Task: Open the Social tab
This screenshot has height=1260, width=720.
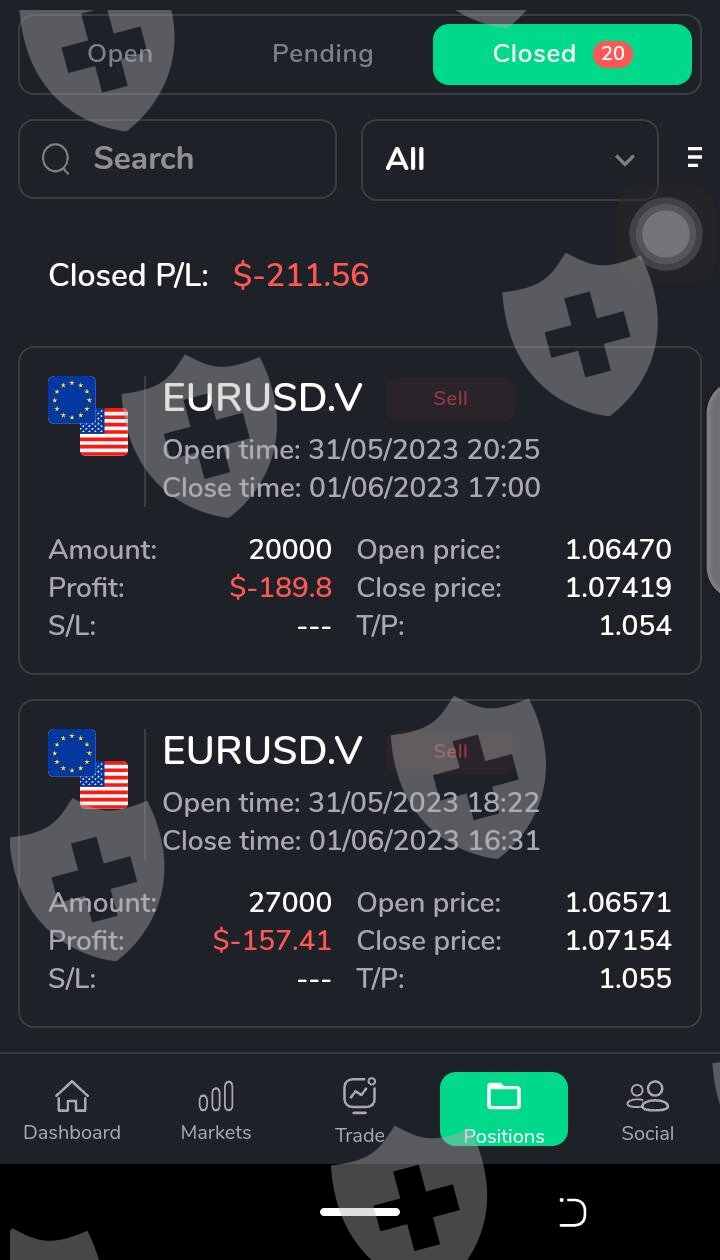Action: (x=648, y=1110)
